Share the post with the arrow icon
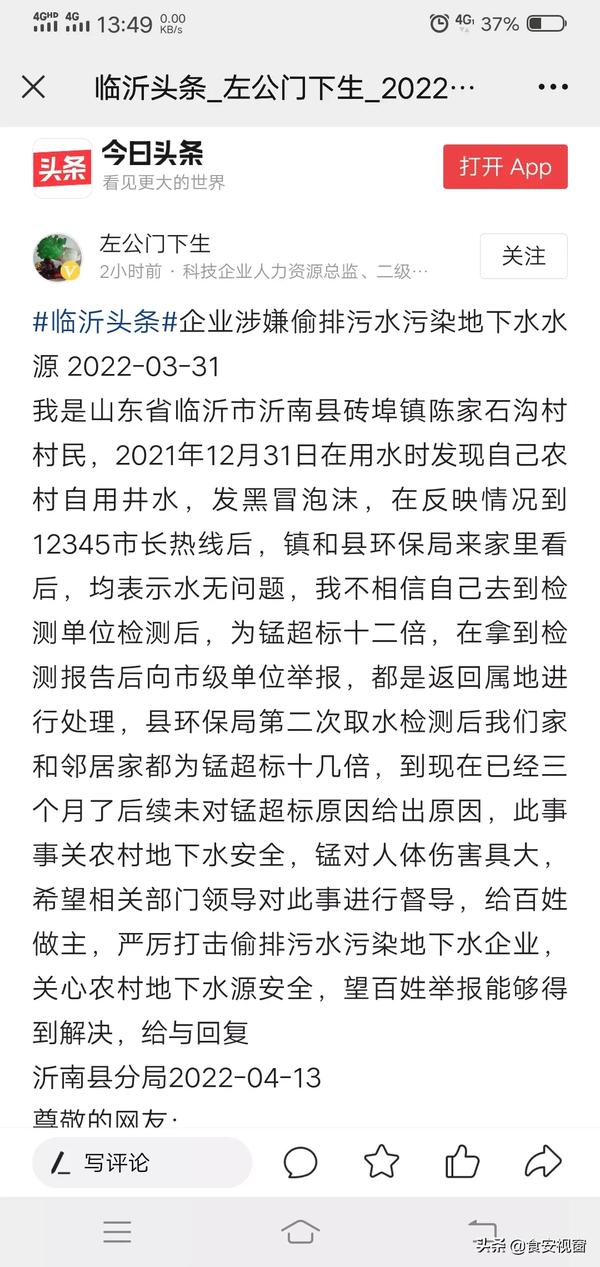 click(x=543, y=1161)
